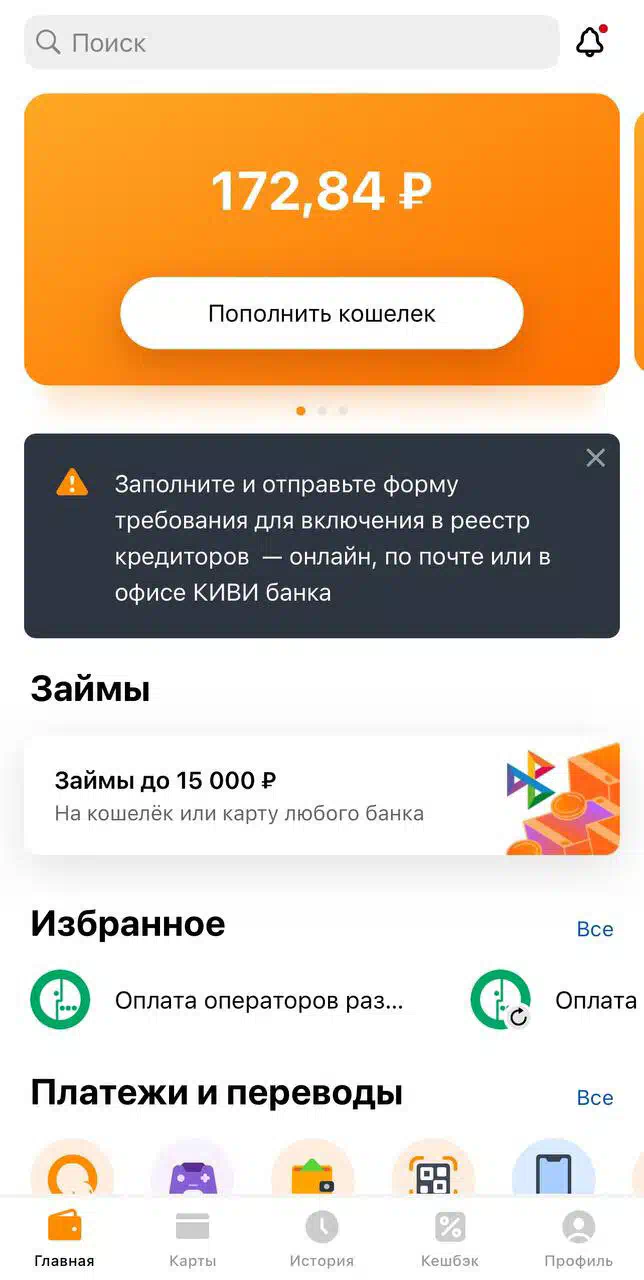The height and width of the screenshot is (1280, 644).
Task: Open the game controller payment category
Action: (x=192, y=1172)
